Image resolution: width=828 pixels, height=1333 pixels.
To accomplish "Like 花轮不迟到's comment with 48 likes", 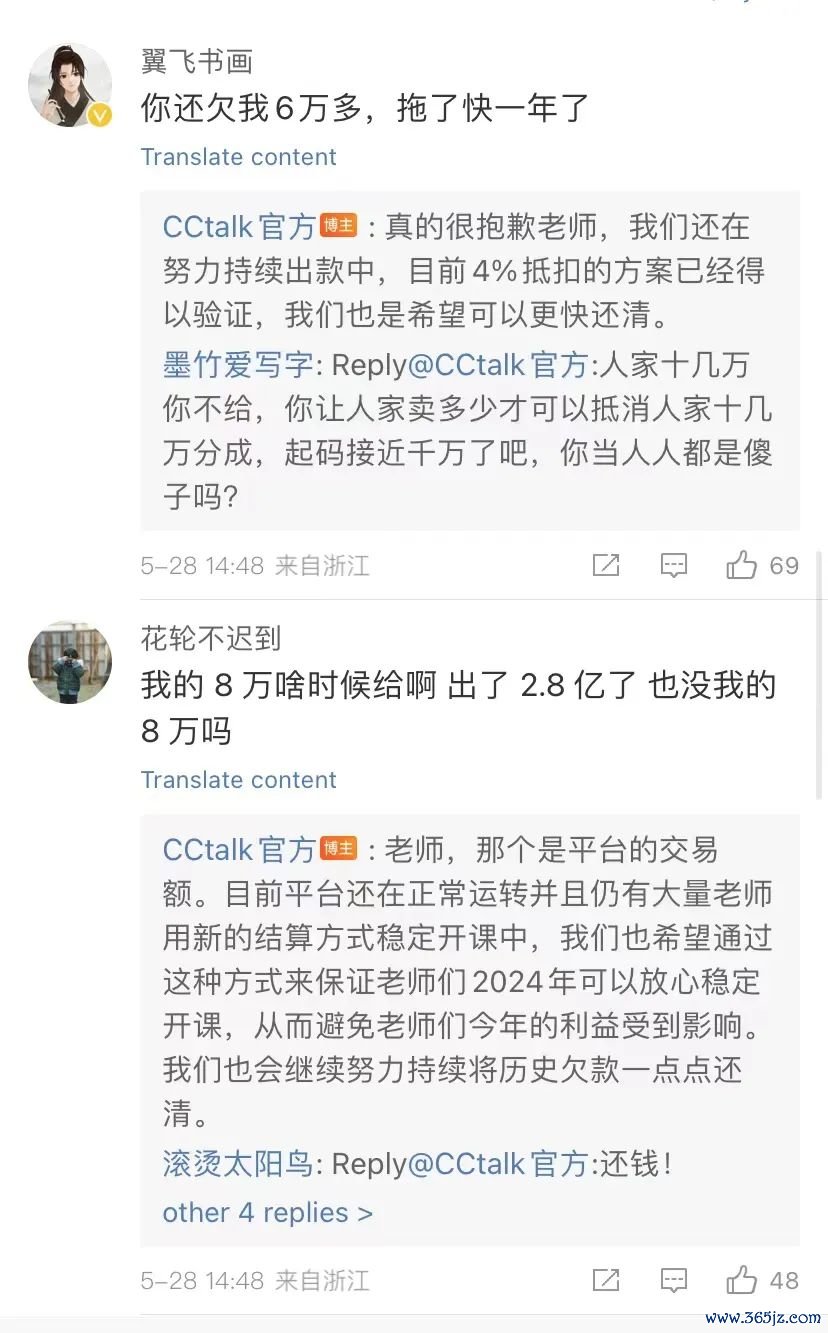I will (x=743, y=1280).
